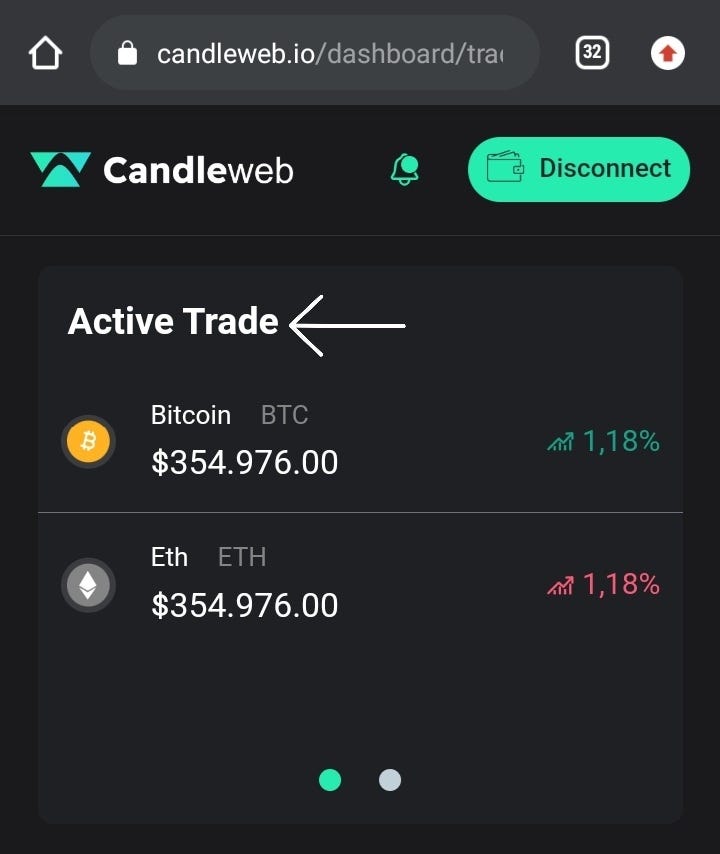Click Bitcoin's $354.976.00 price

(x=244, y=462)
